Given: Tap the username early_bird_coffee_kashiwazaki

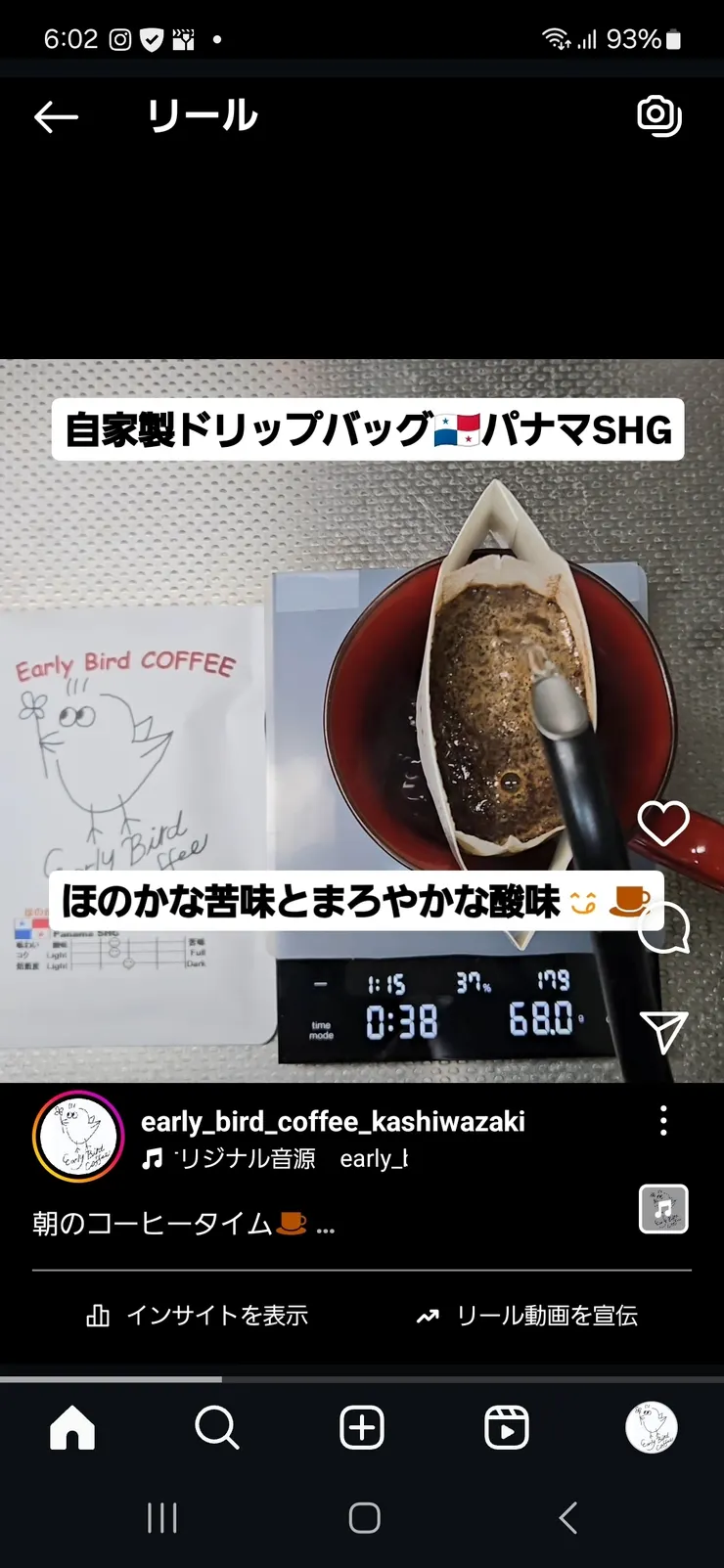Looking at the screenshot, I should tap(333, 1121).
